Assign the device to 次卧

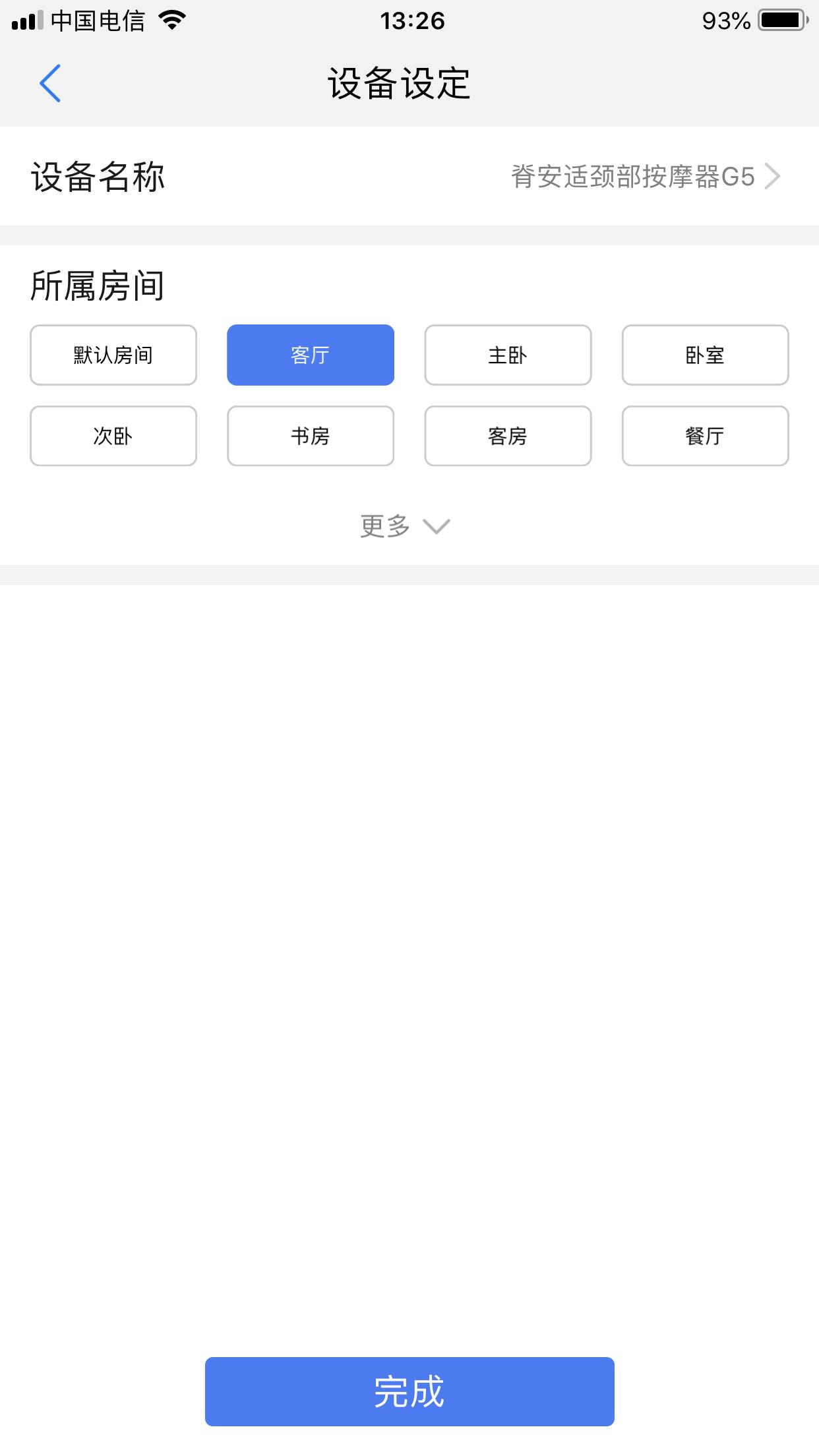point(112,436)
